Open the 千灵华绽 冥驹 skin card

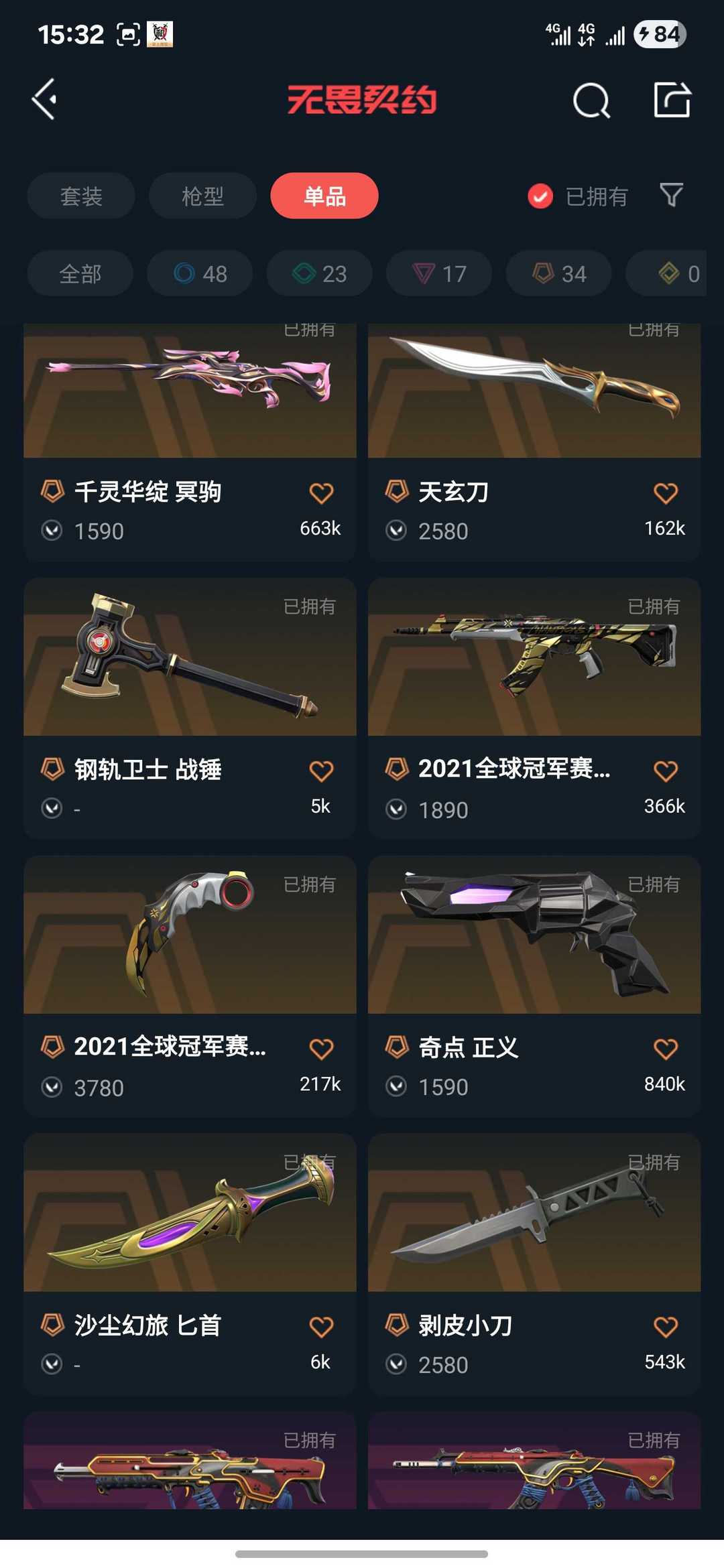[x=190, y=442]
